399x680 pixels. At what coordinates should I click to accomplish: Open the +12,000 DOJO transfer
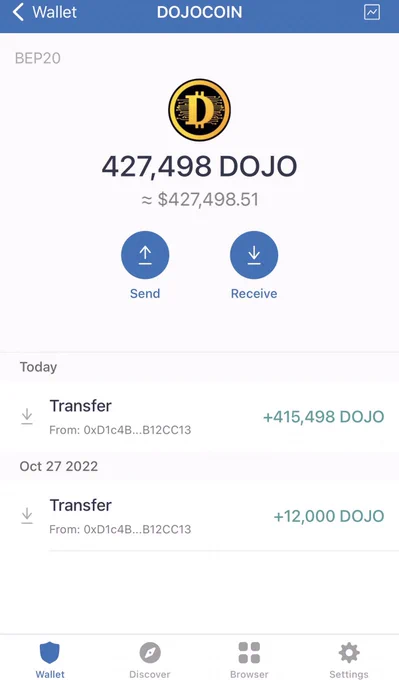200,516
